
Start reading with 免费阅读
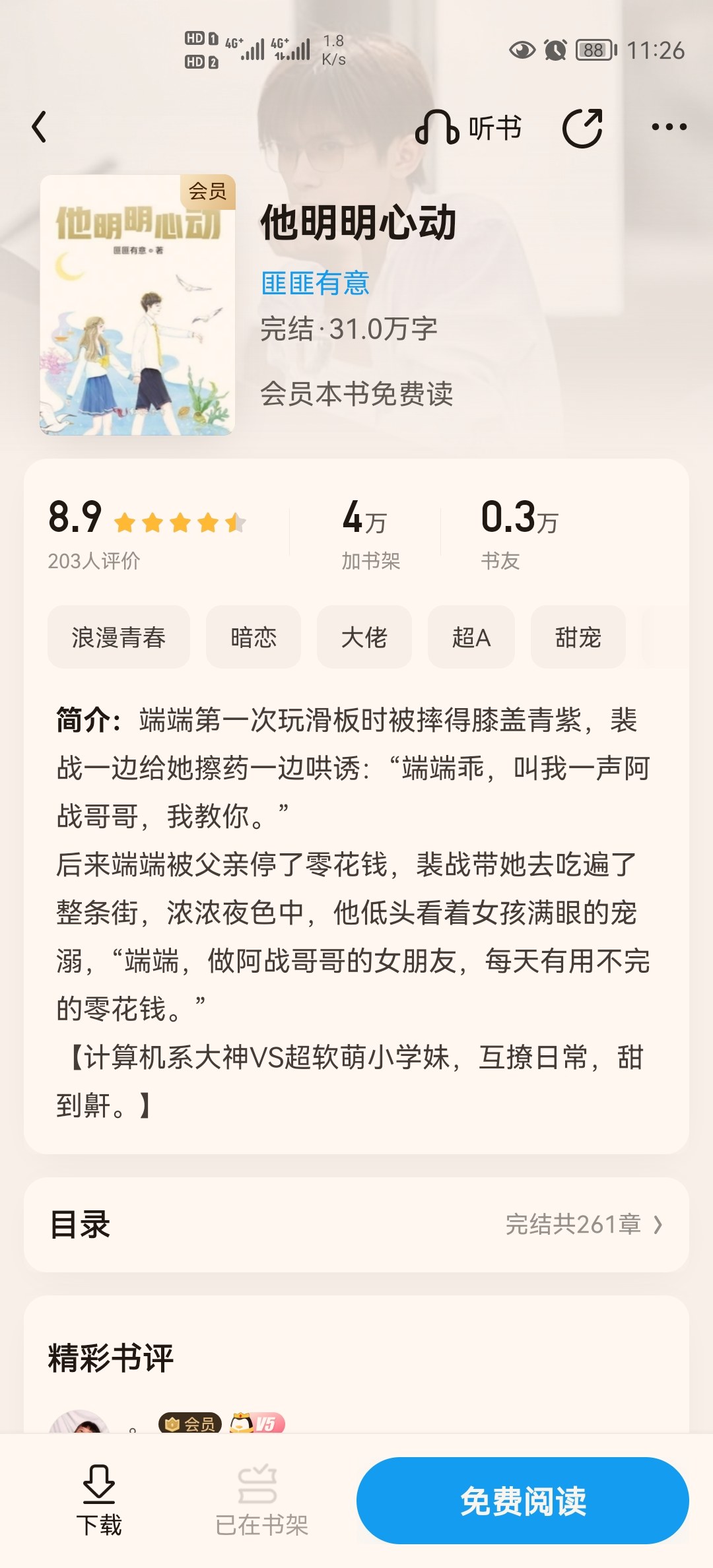pos(523,1501)
